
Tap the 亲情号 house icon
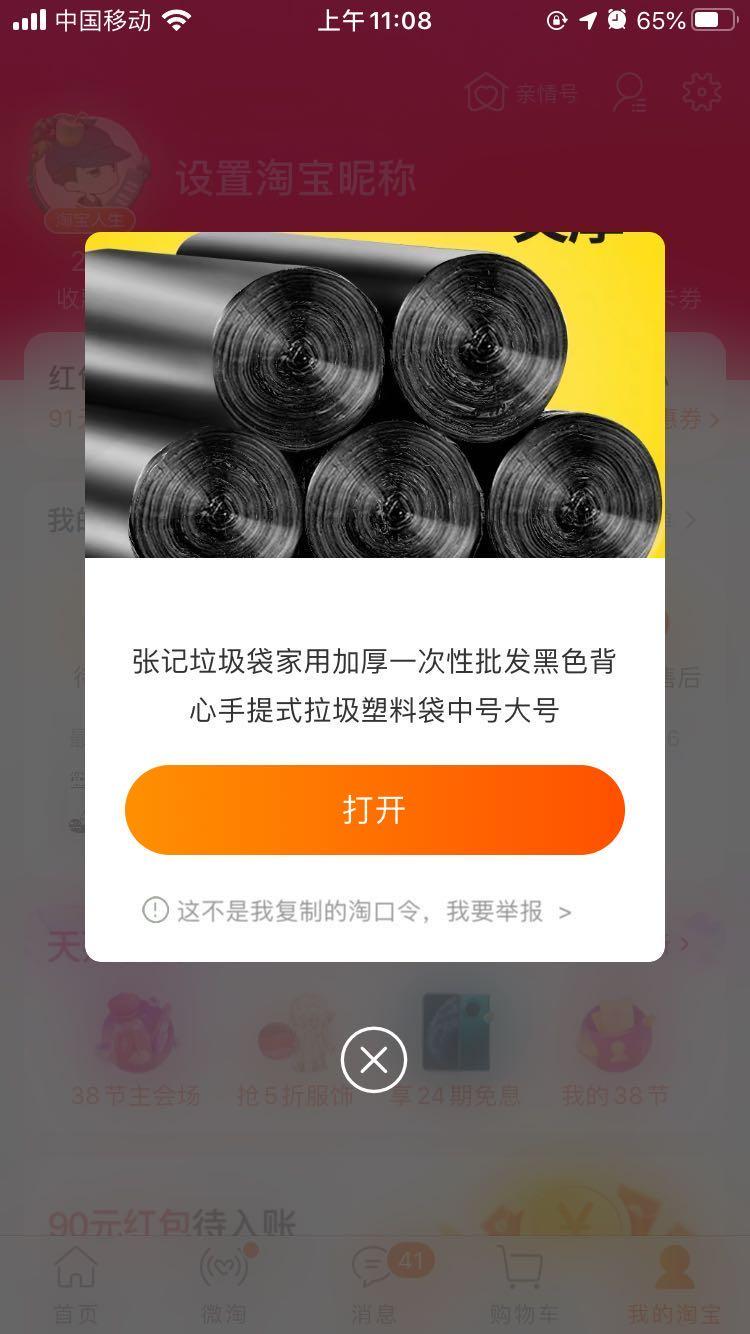[486, 91]
